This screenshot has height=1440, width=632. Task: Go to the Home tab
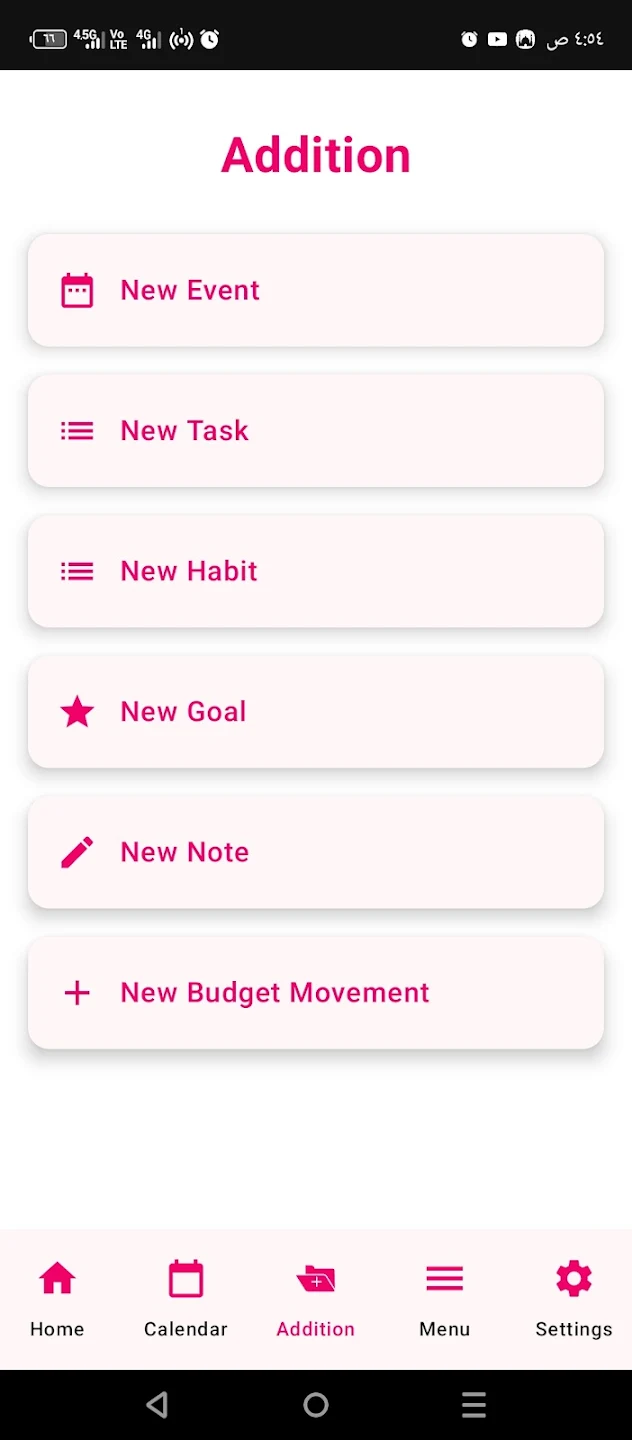click(57, 1298)
